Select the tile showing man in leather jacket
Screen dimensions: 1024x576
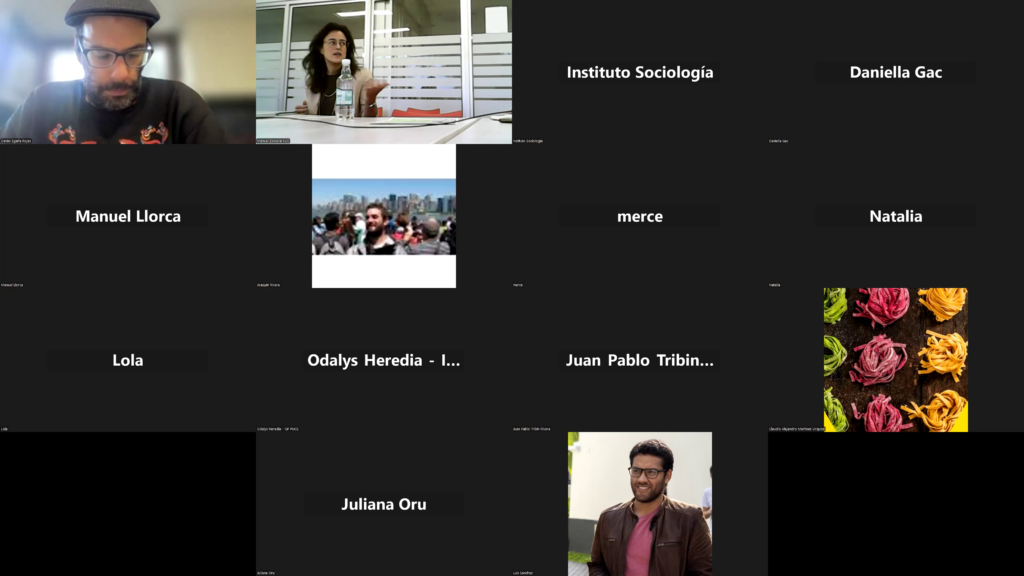[640, 504]
